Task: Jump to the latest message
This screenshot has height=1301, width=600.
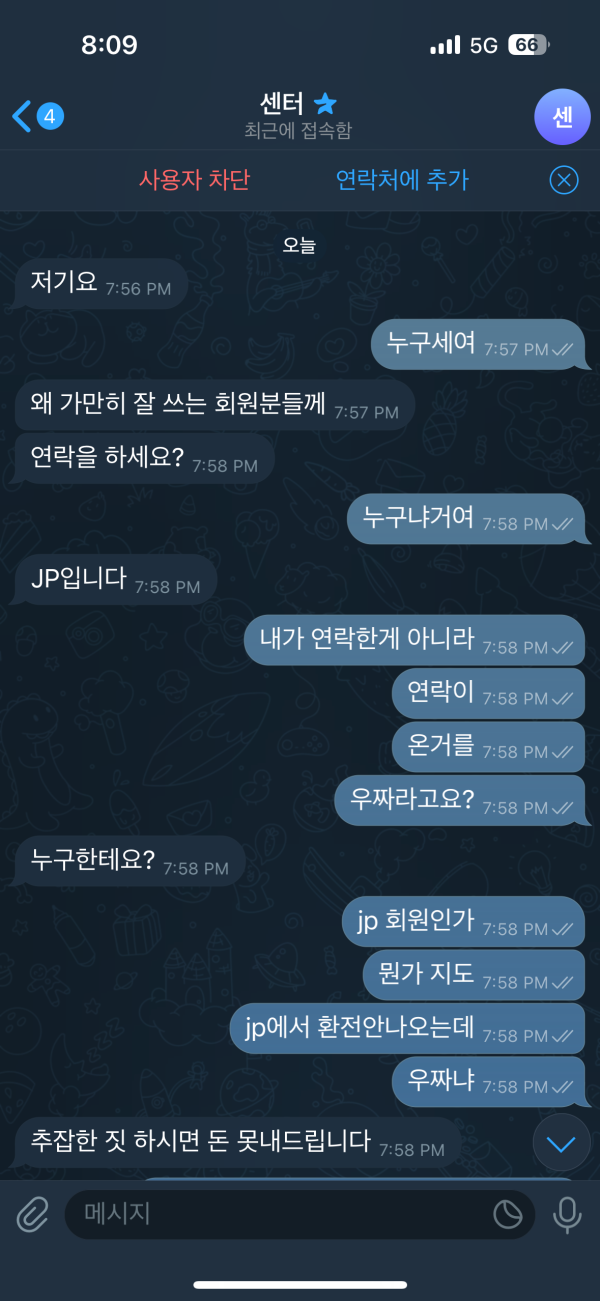Action: pyautogui.click(x=561, y=1143)
